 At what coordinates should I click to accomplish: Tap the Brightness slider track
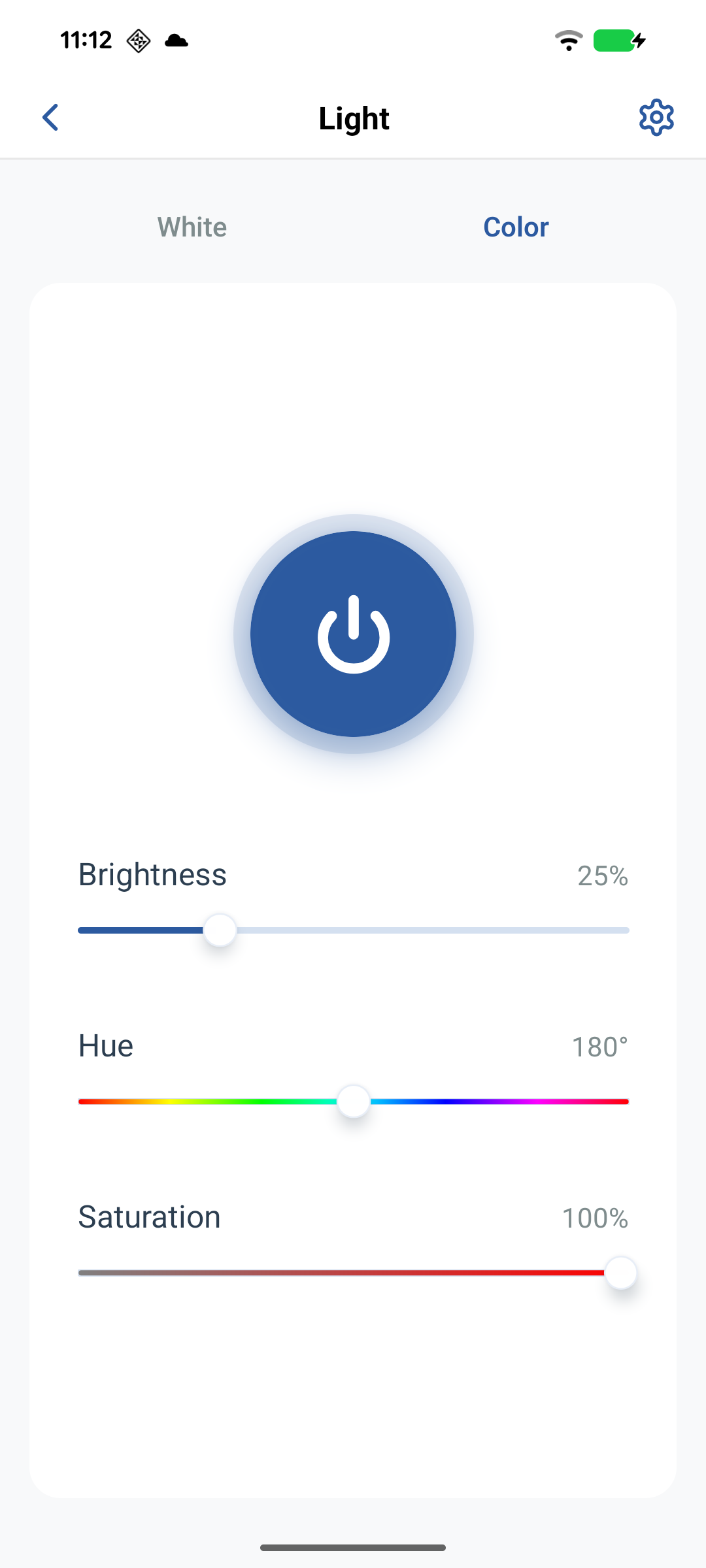pyautogui.click(x=418, y=930)
